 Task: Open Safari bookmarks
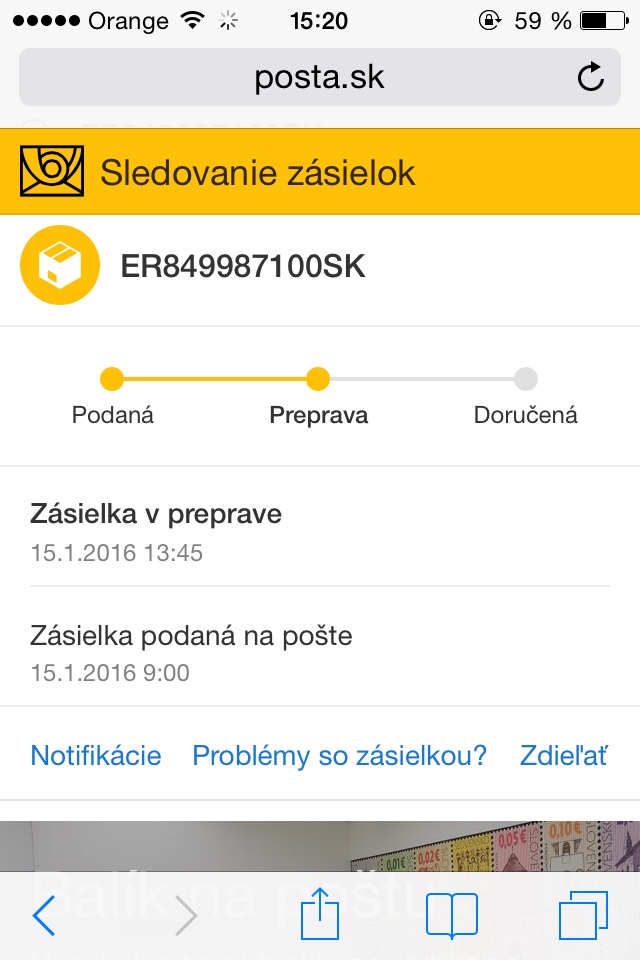click(452, 915)
